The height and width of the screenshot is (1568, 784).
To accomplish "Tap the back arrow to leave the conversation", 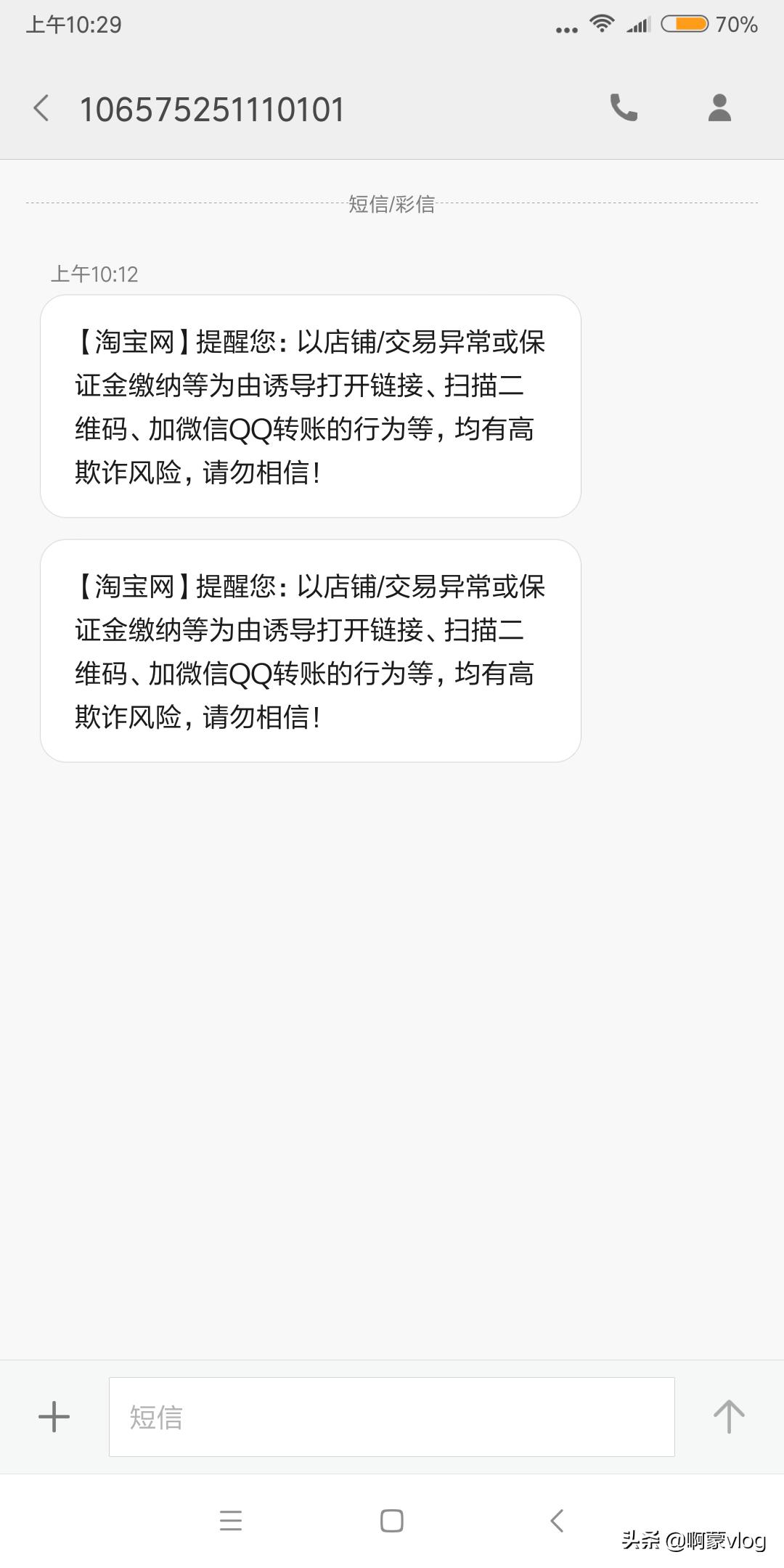I will [x=41, y=107].
